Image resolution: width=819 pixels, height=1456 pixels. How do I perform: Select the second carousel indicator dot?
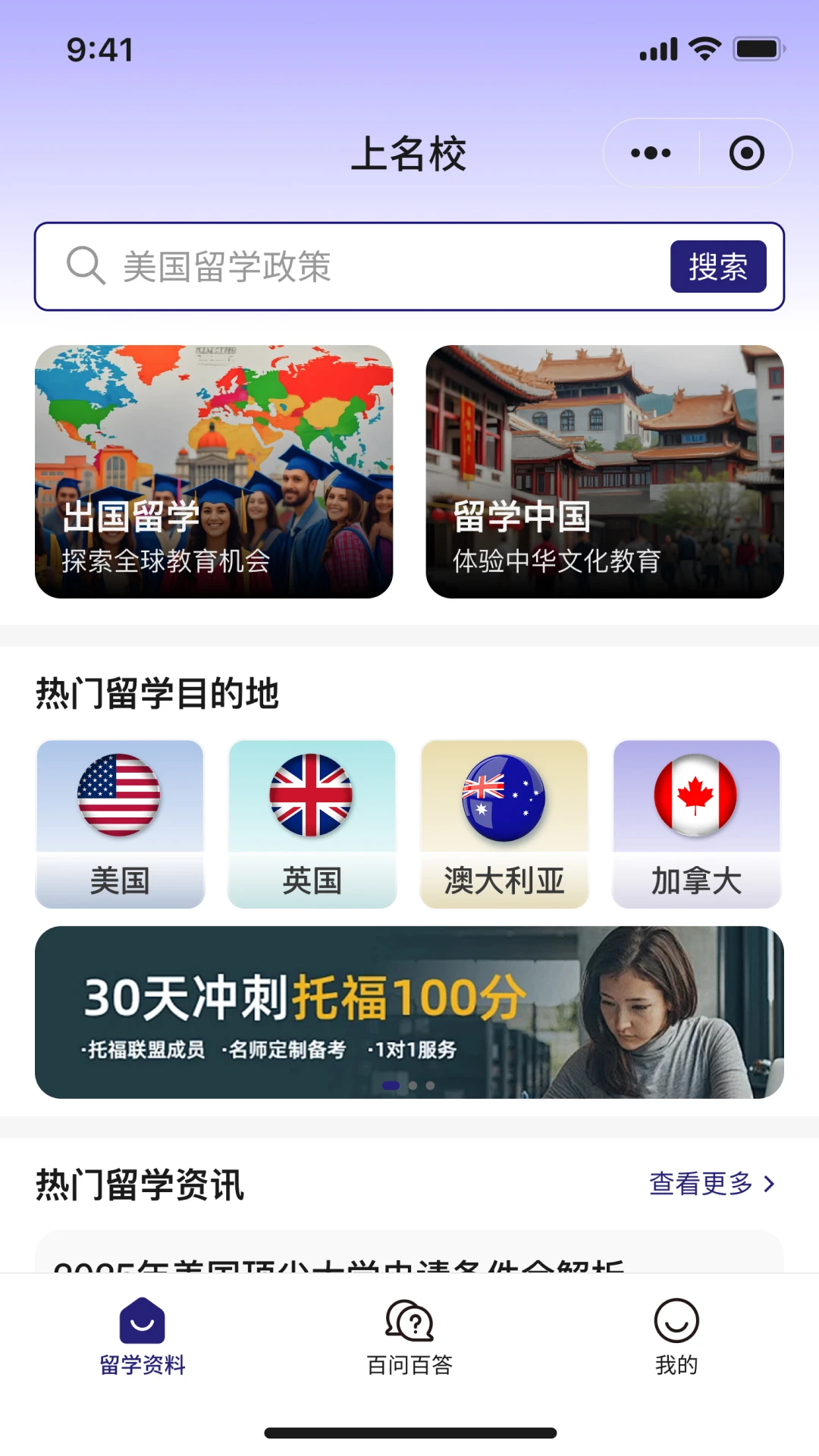click(412, 1085)
